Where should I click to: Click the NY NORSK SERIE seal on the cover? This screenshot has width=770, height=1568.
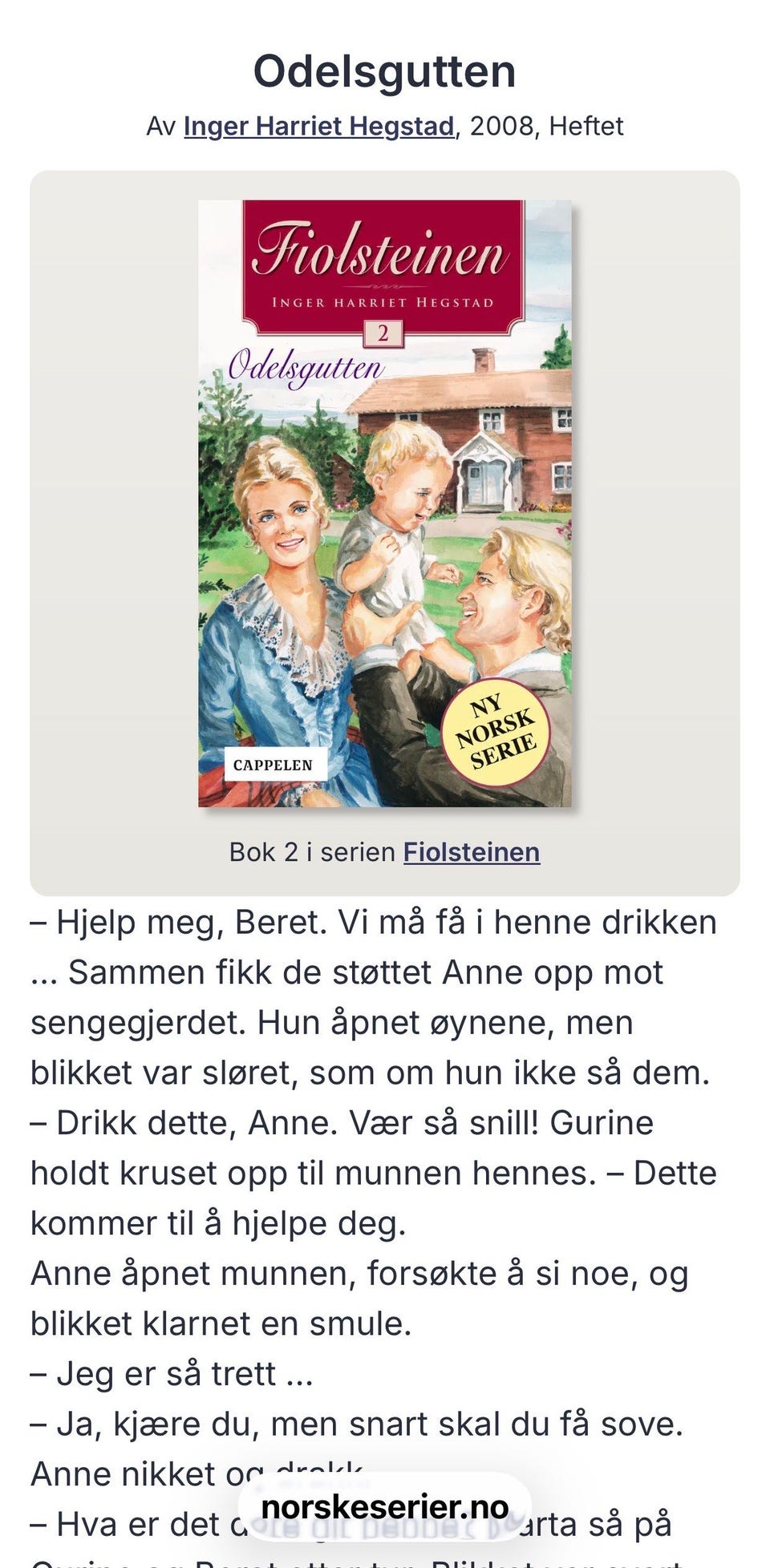point(501,731)
